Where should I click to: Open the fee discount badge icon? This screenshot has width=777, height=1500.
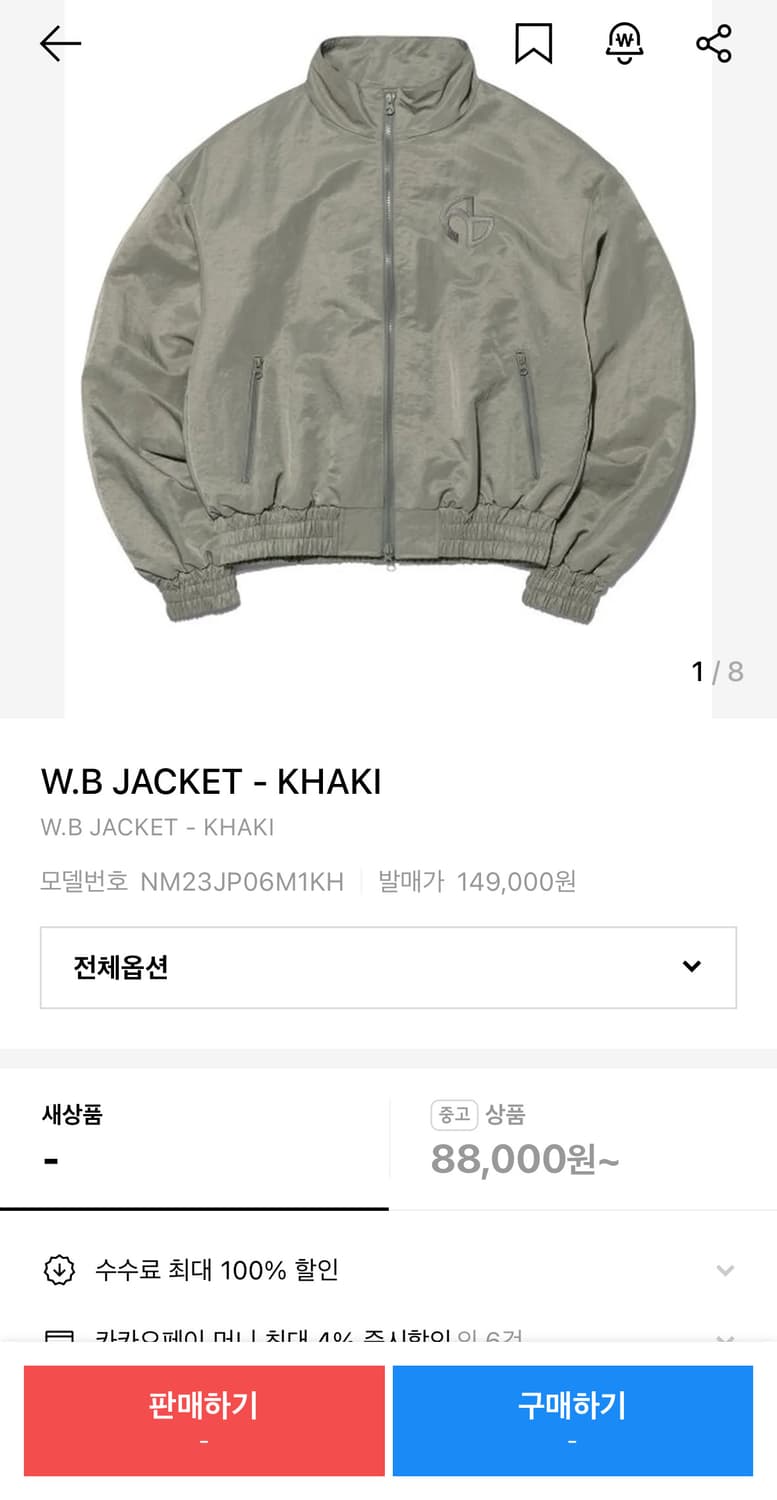(60, 1270)
